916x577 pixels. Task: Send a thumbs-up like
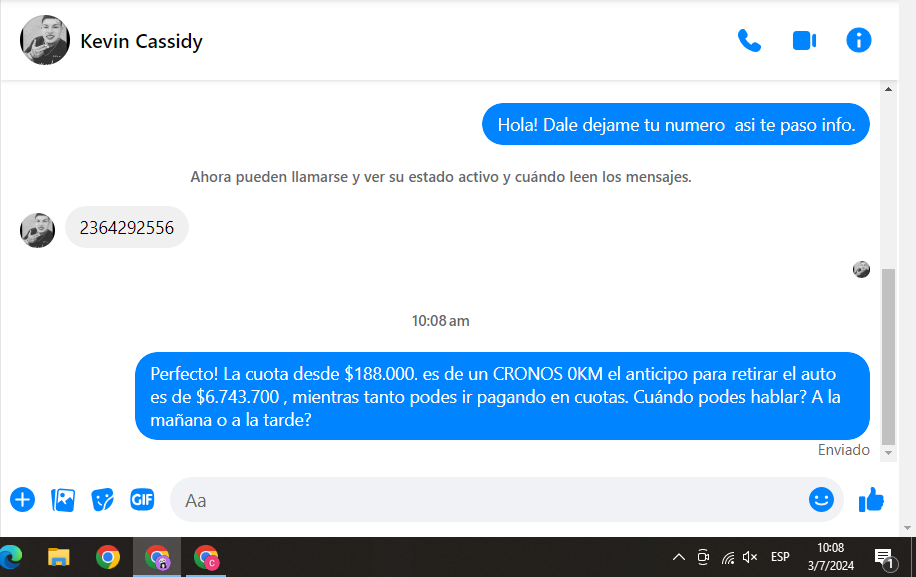pos(872,499)
